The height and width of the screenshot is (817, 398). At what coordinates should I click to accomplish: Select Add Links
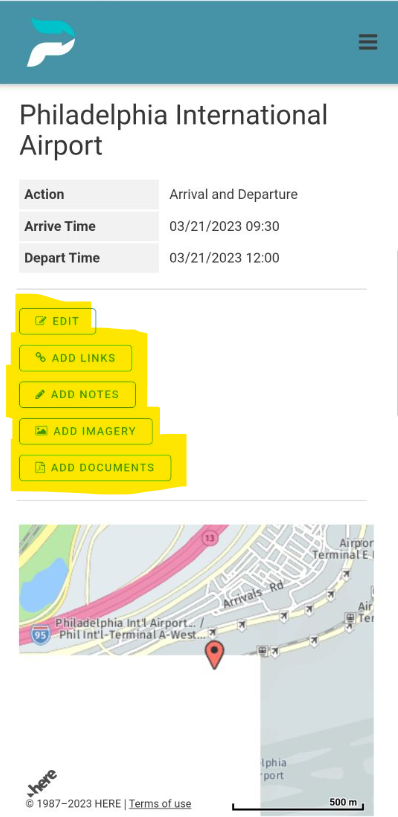76,358
